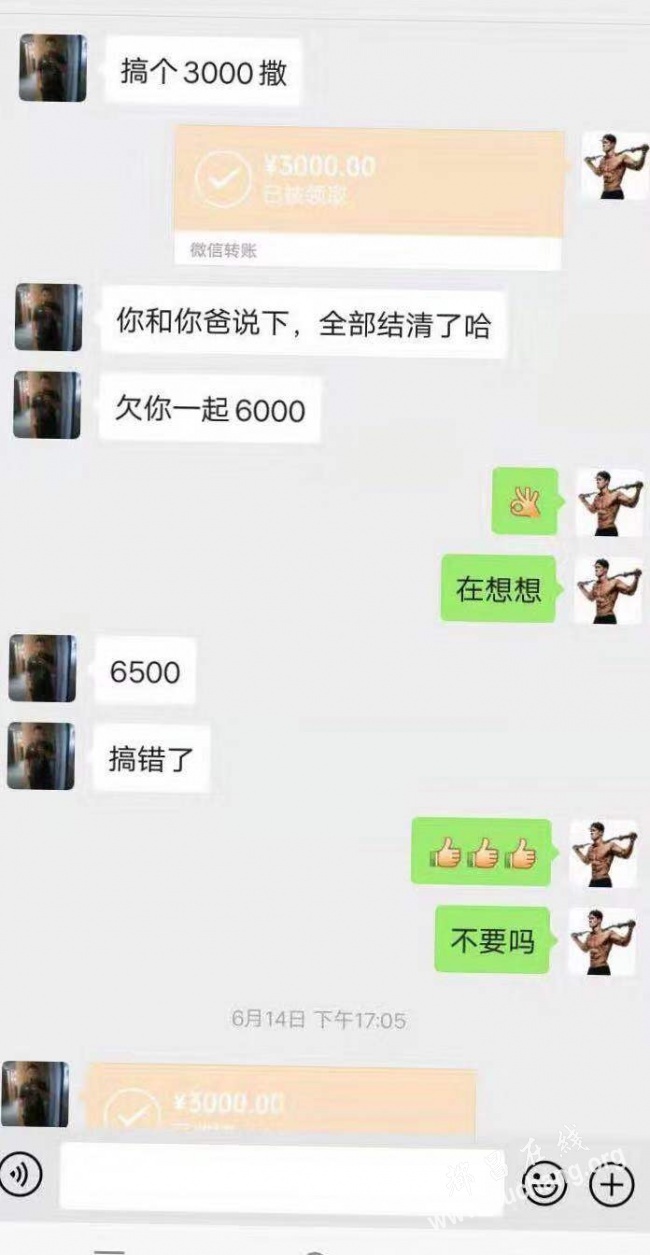Open contact avatar beside '搞错了' message

pyautogui.click(x=42, y=757)
